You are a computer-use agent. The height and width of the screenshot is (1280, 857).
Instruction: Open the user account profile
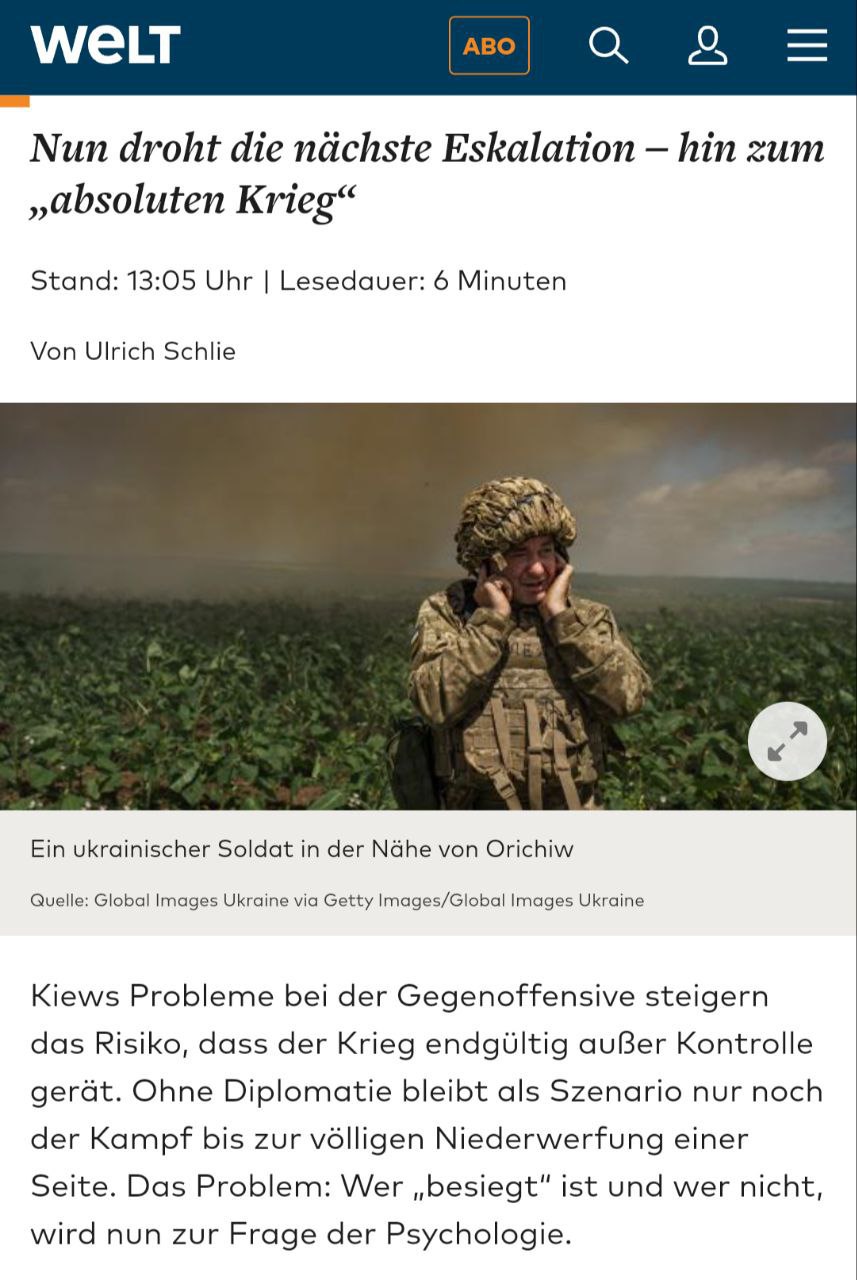click(x=707, y=46)
